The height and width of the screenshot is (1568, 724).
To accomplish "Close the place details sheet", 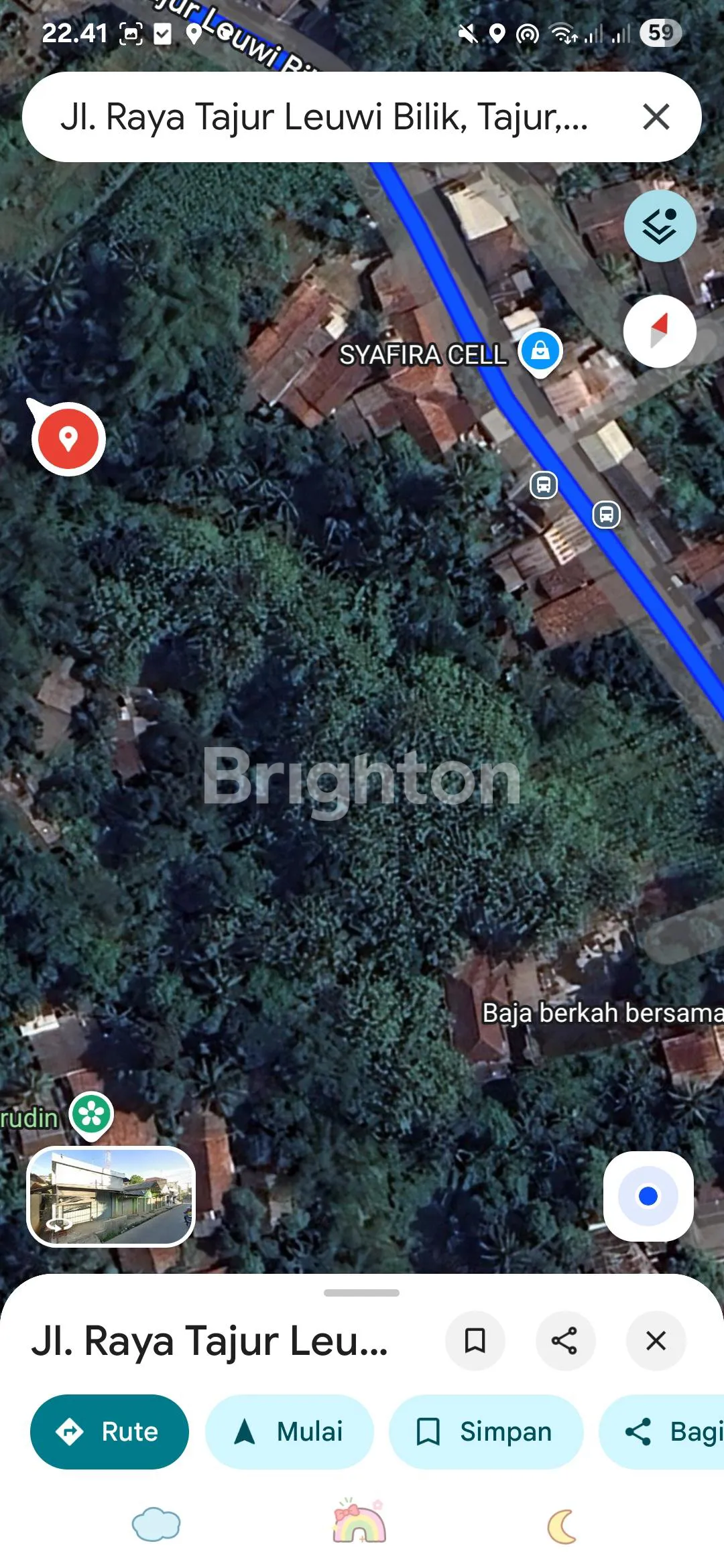I will tap(655, 1341).
